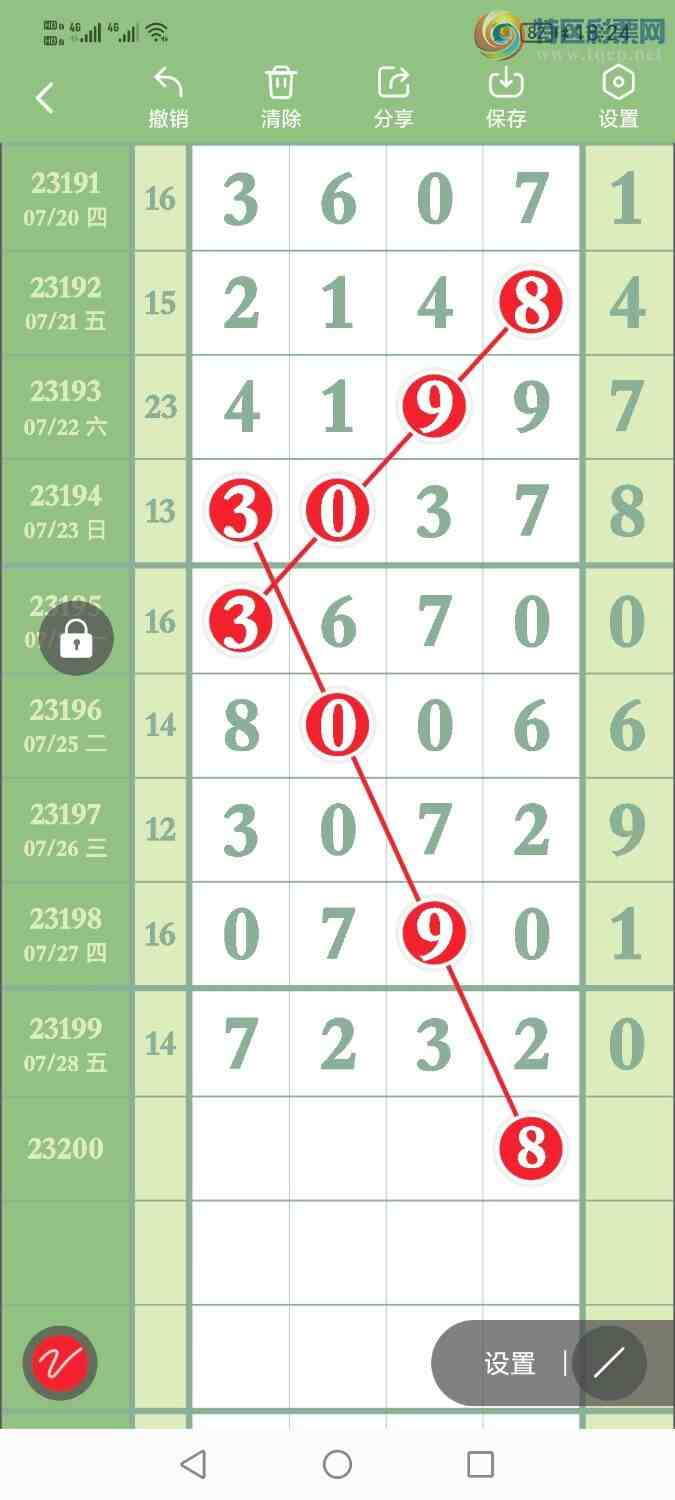The image size is (675, 1500).
Task: Tap the red pen drawing button
Action: click(59, 1362)
